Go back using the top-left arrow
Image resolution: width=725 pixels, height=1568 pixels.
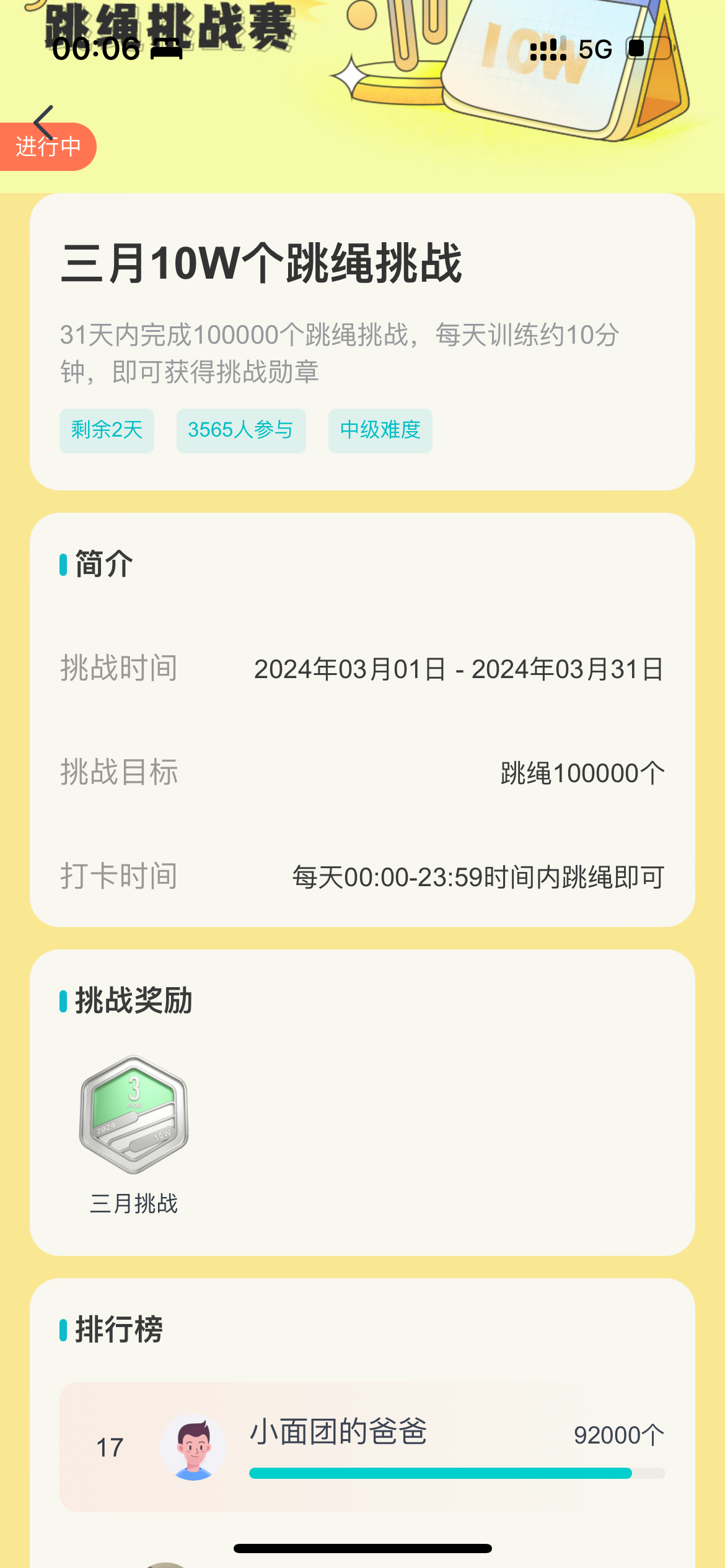[x=45, y=123]
